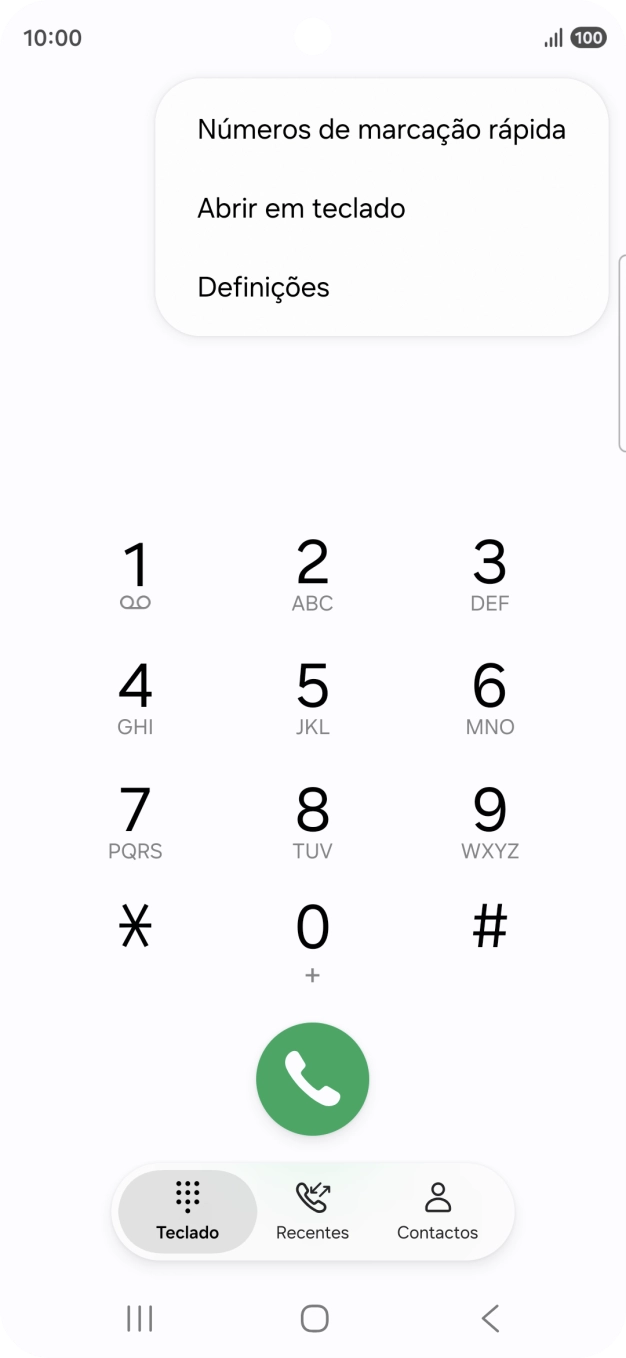Image resolution: width=626 pixels, height=1358 pixels.
Task: Select the Teclado tab
Action: click(x=187, y=1211)
